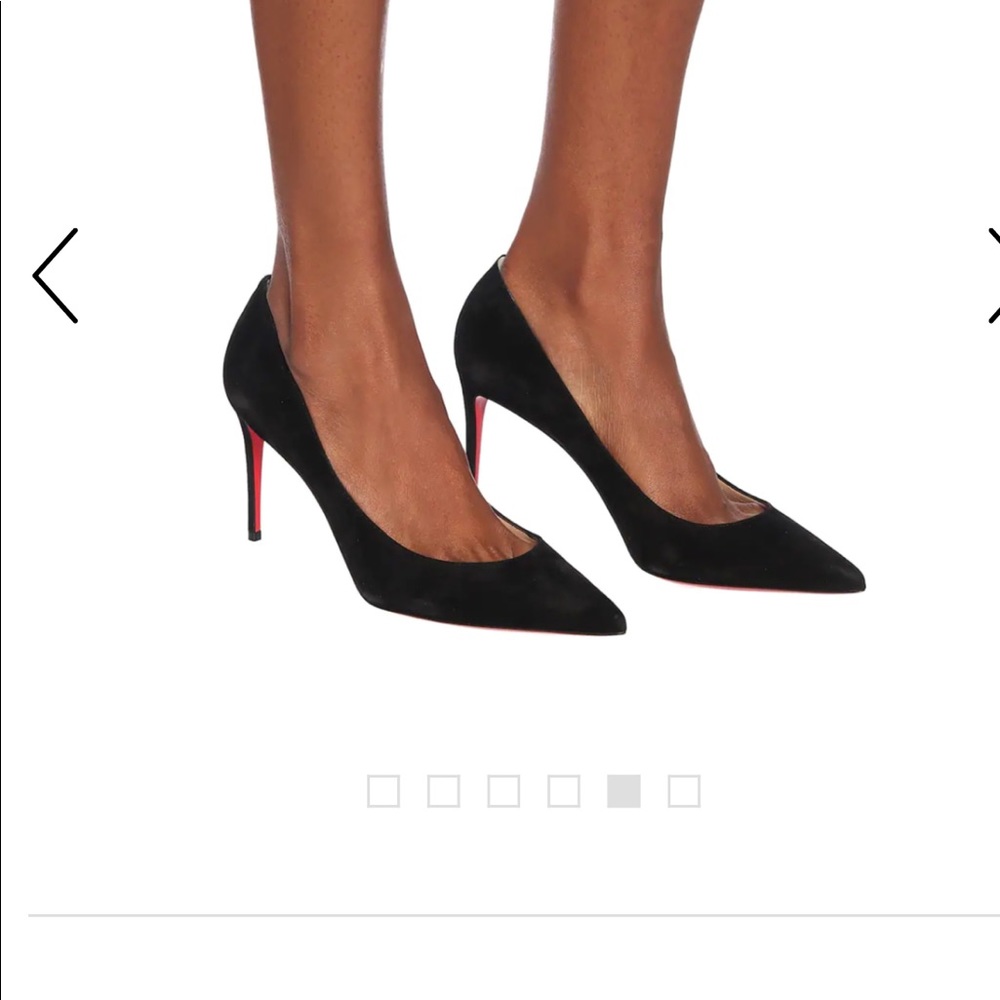Select the fourth image indicator square

pos(563,791)
